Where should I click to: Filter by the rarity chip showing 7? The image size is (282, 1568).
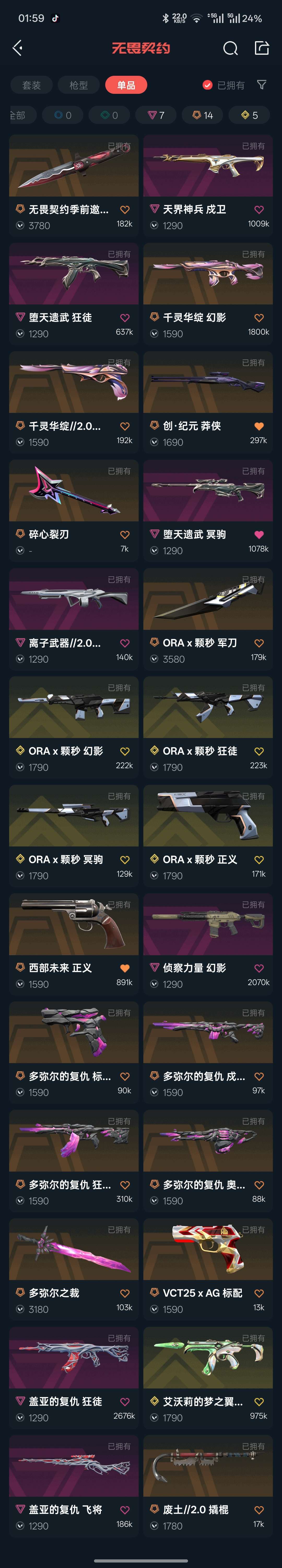(x=156, y=115)
